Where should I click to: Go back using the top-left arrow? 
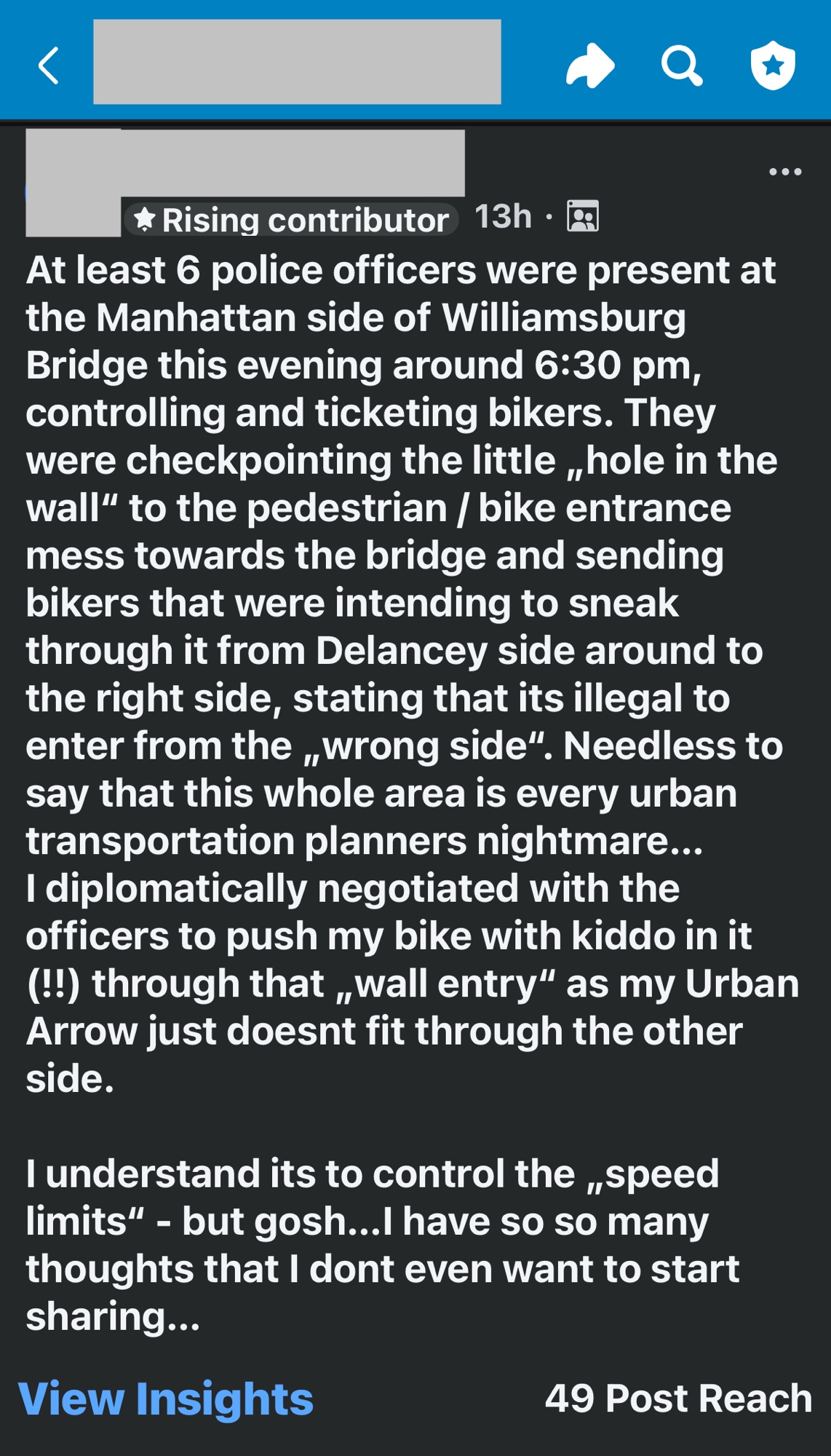coord(49,66)
